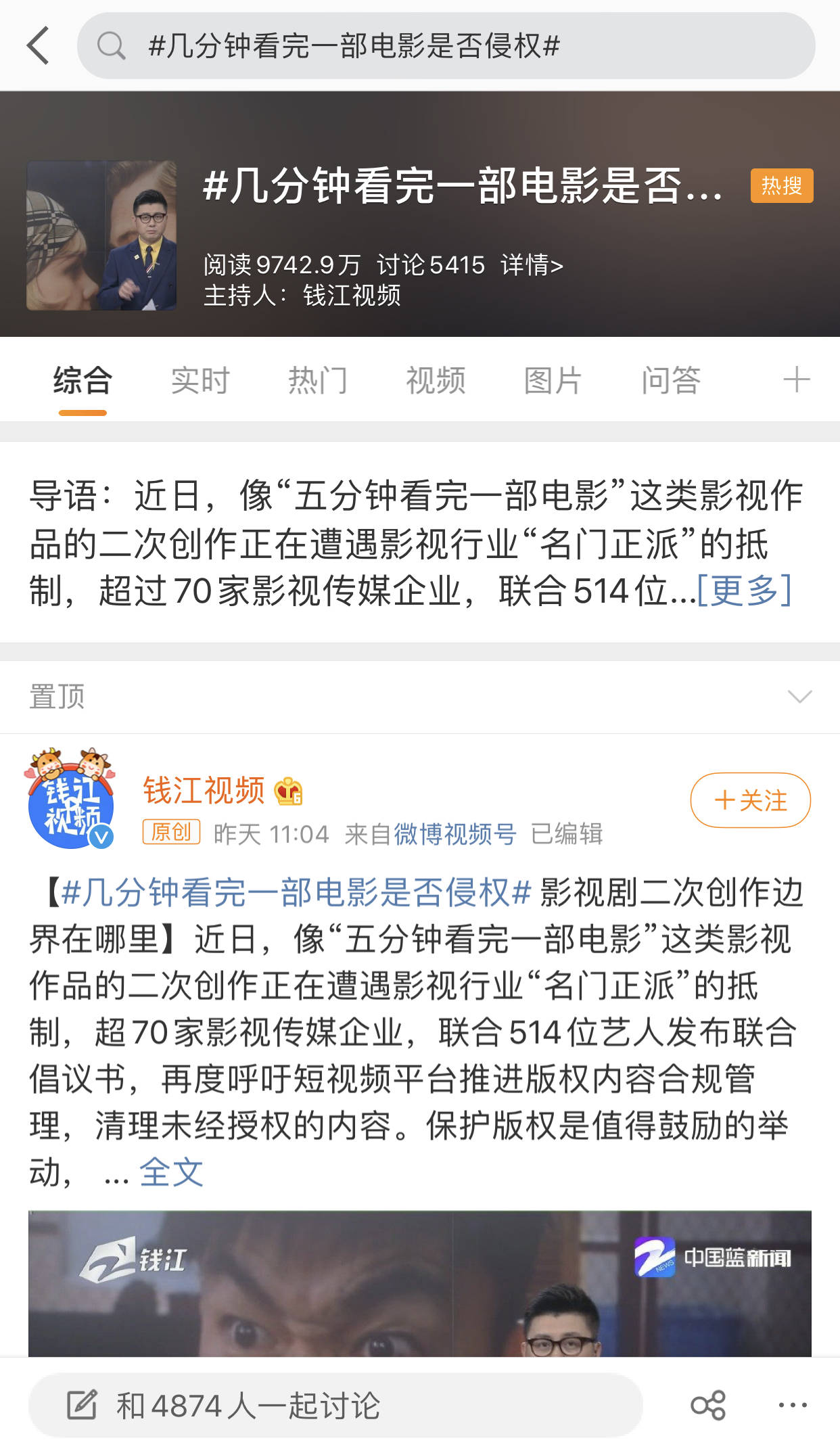Tap 全文 to read the full post
Image resolution: width=840 pixels, height=1453 pixels.
pos(171,1172)
